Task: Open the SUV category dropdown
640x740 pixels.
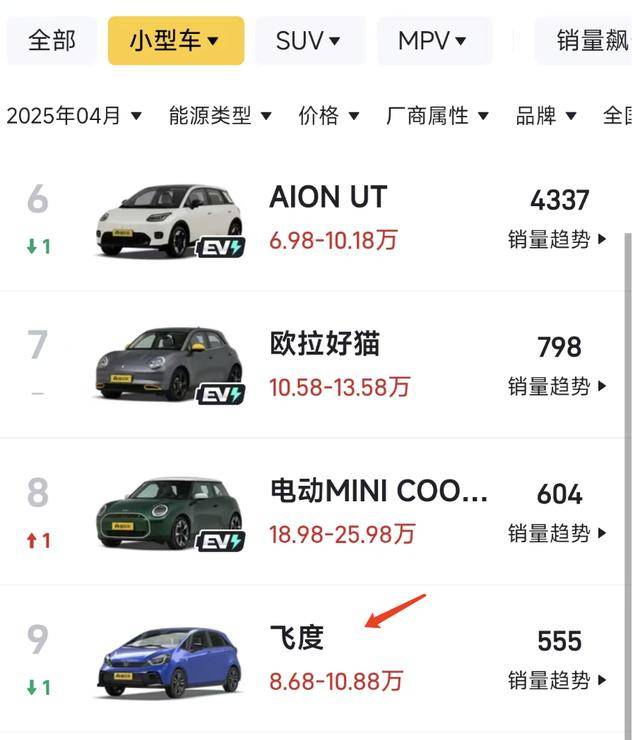Action: 308,41
